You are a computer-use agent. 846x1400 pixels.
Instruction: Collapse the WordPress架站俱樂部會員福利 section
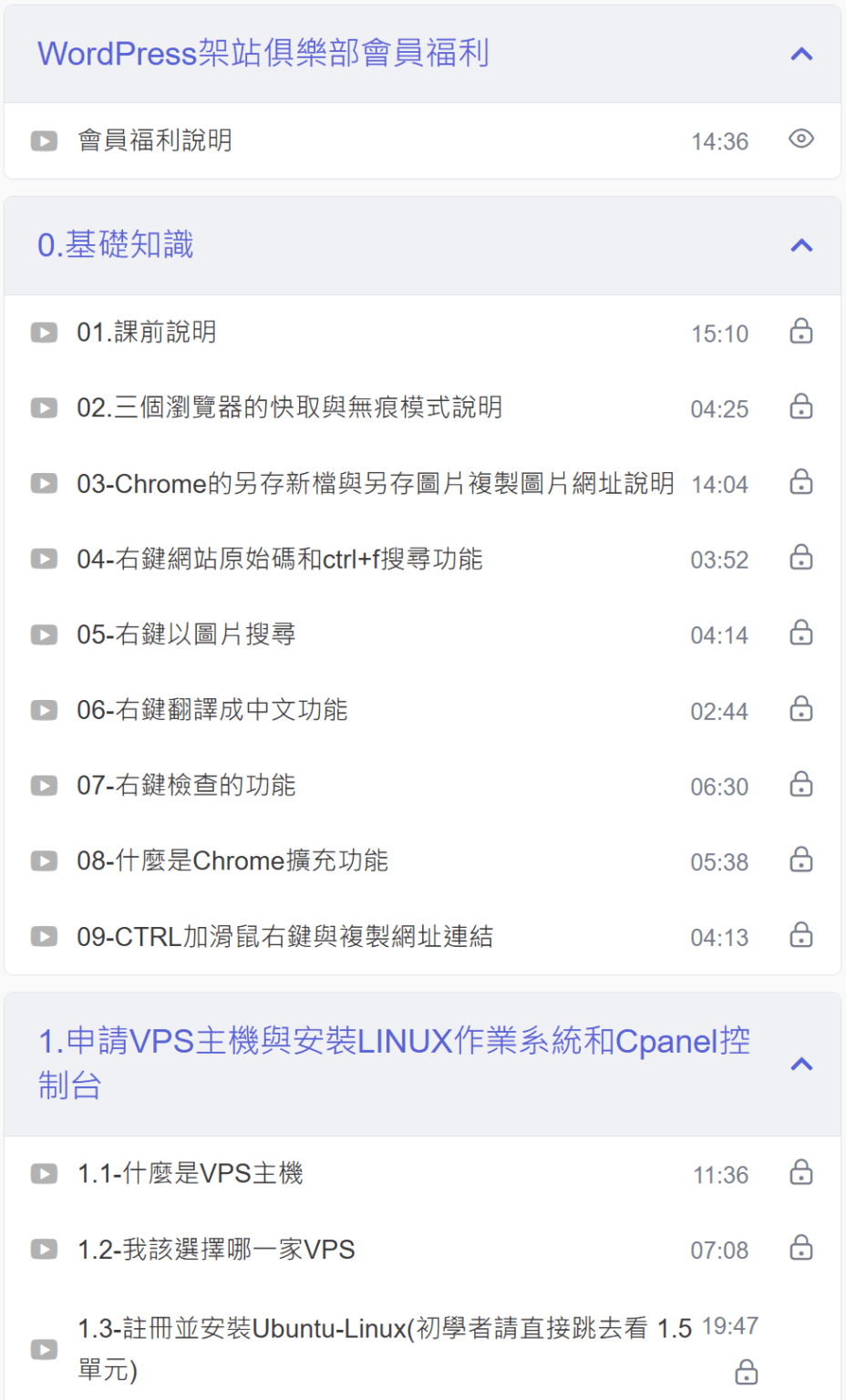coord(800,55)
